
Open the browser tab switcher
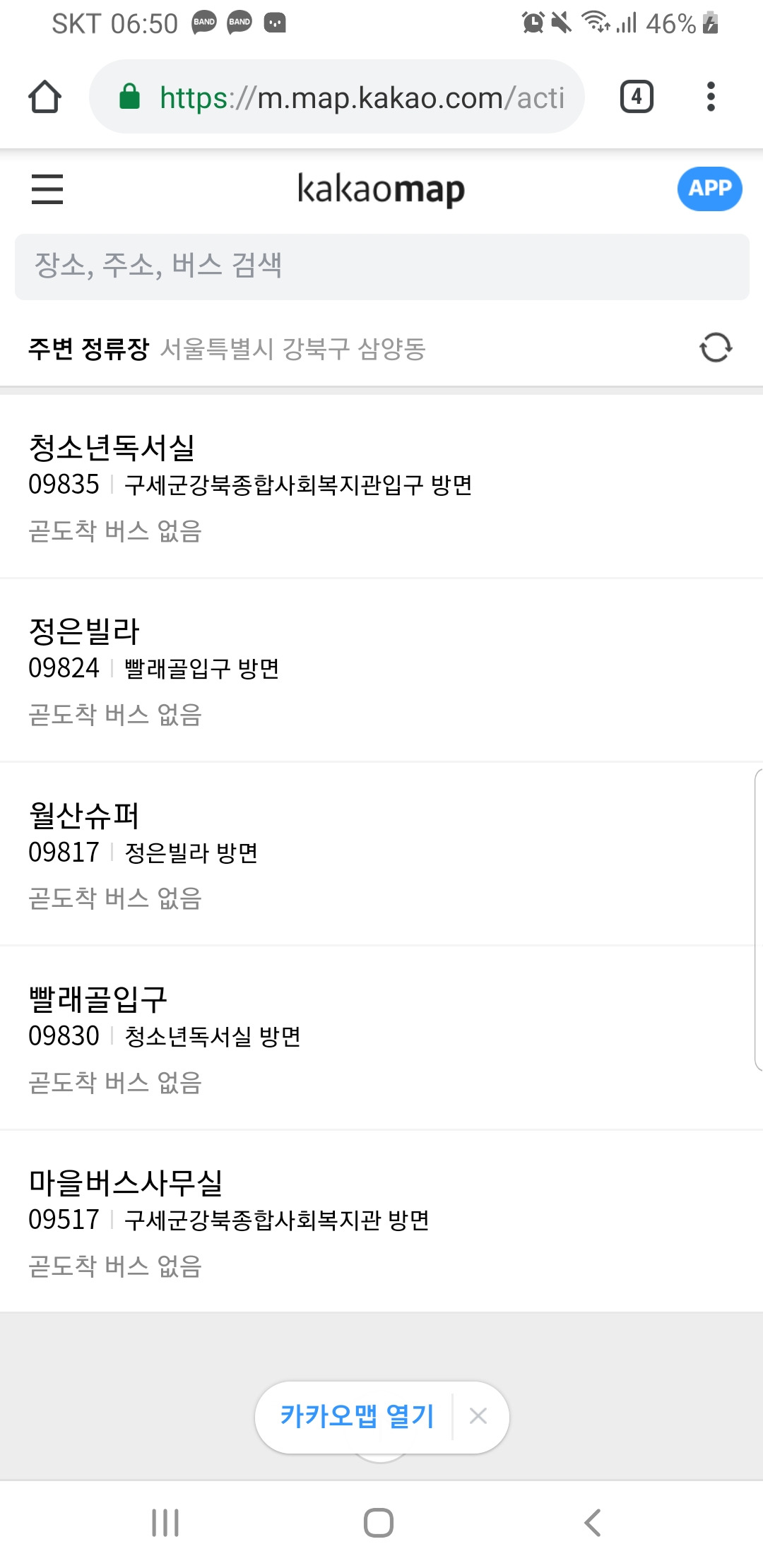click(x=636, y=97)
